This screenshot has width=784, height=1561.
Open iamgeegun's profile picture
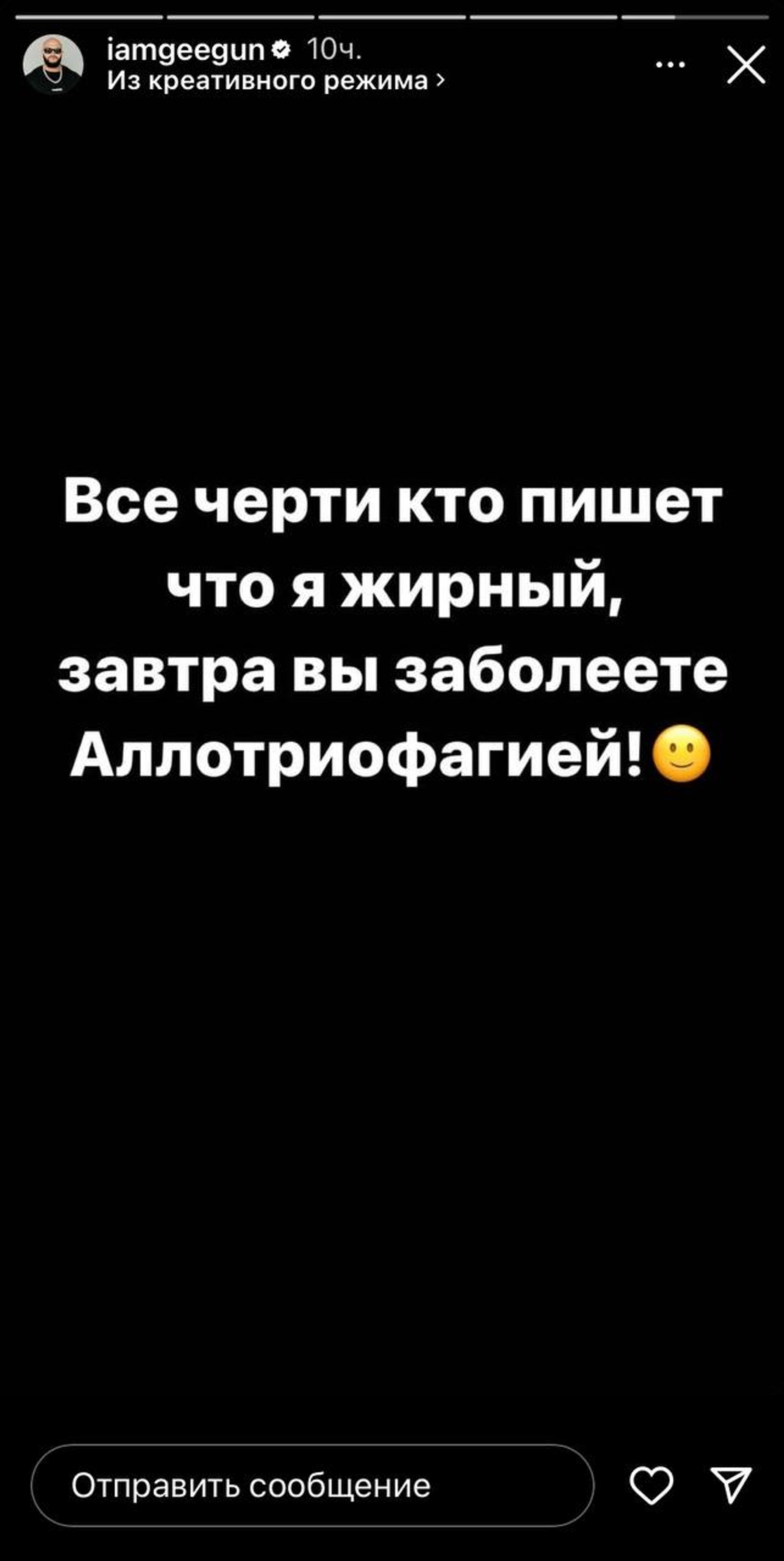[x=53, y=64]
